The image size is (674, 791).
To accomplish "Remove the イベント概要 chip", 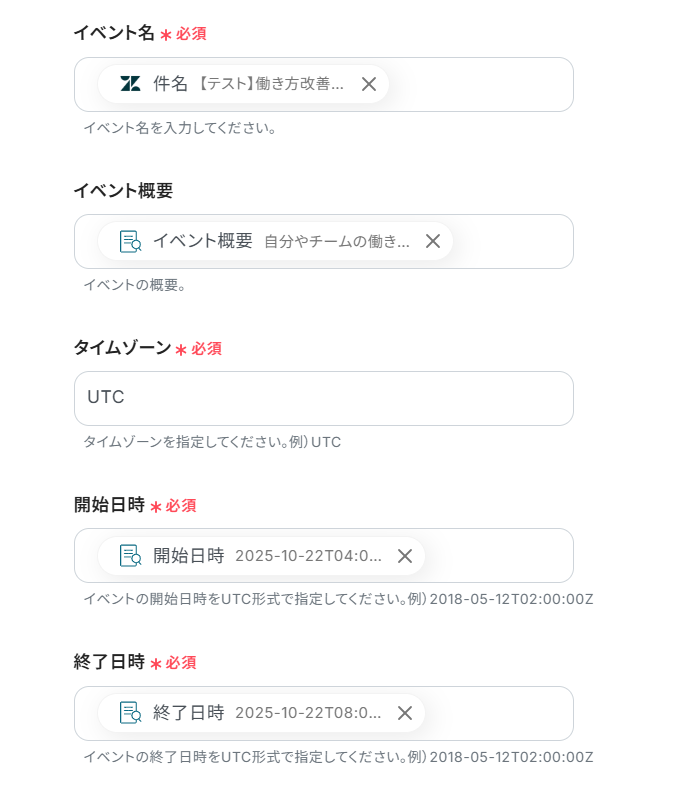I will pos(433,241).
